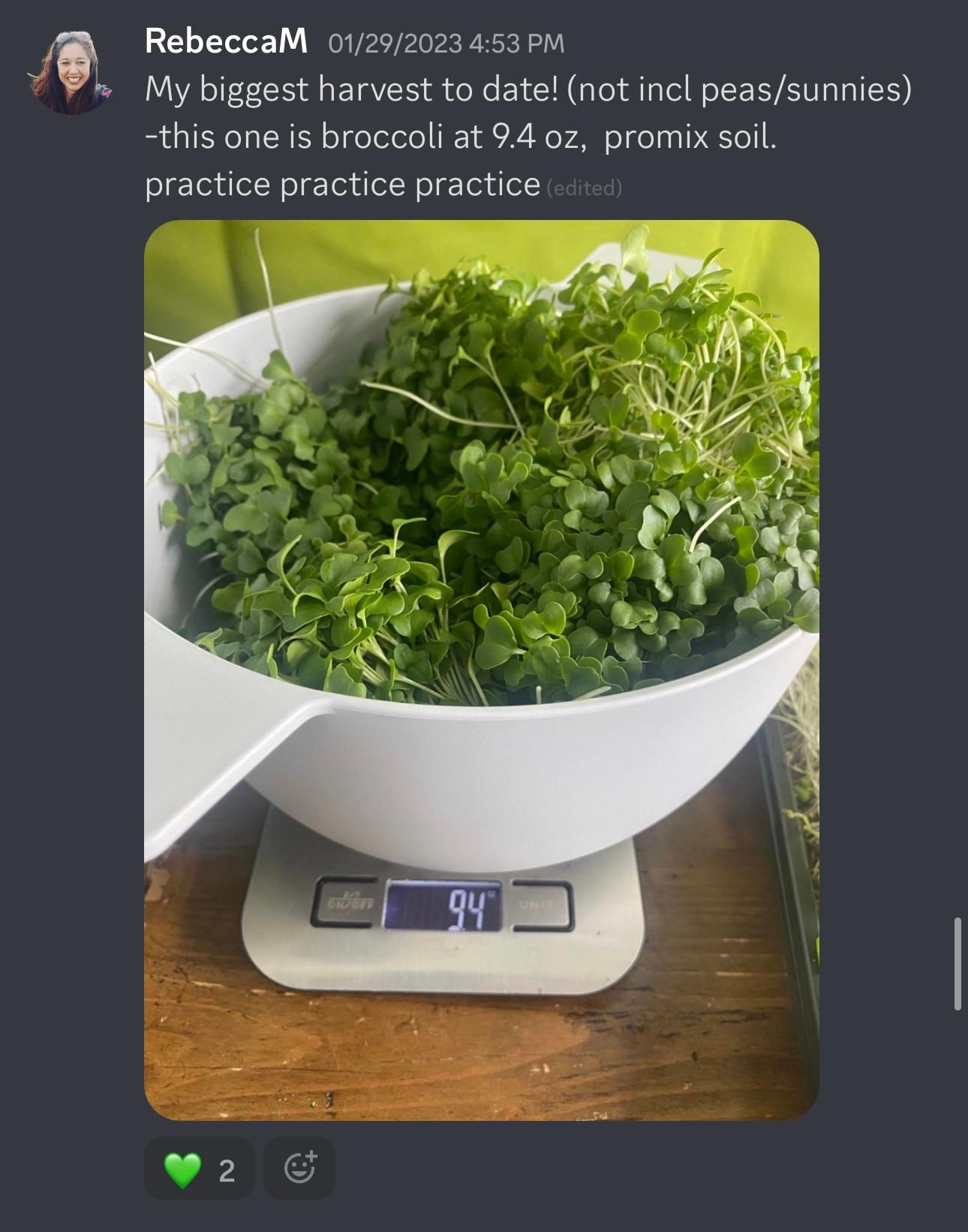
Task: Open the broccoli harvest photo
Action: pyautogui.click(x=481, y=670)
